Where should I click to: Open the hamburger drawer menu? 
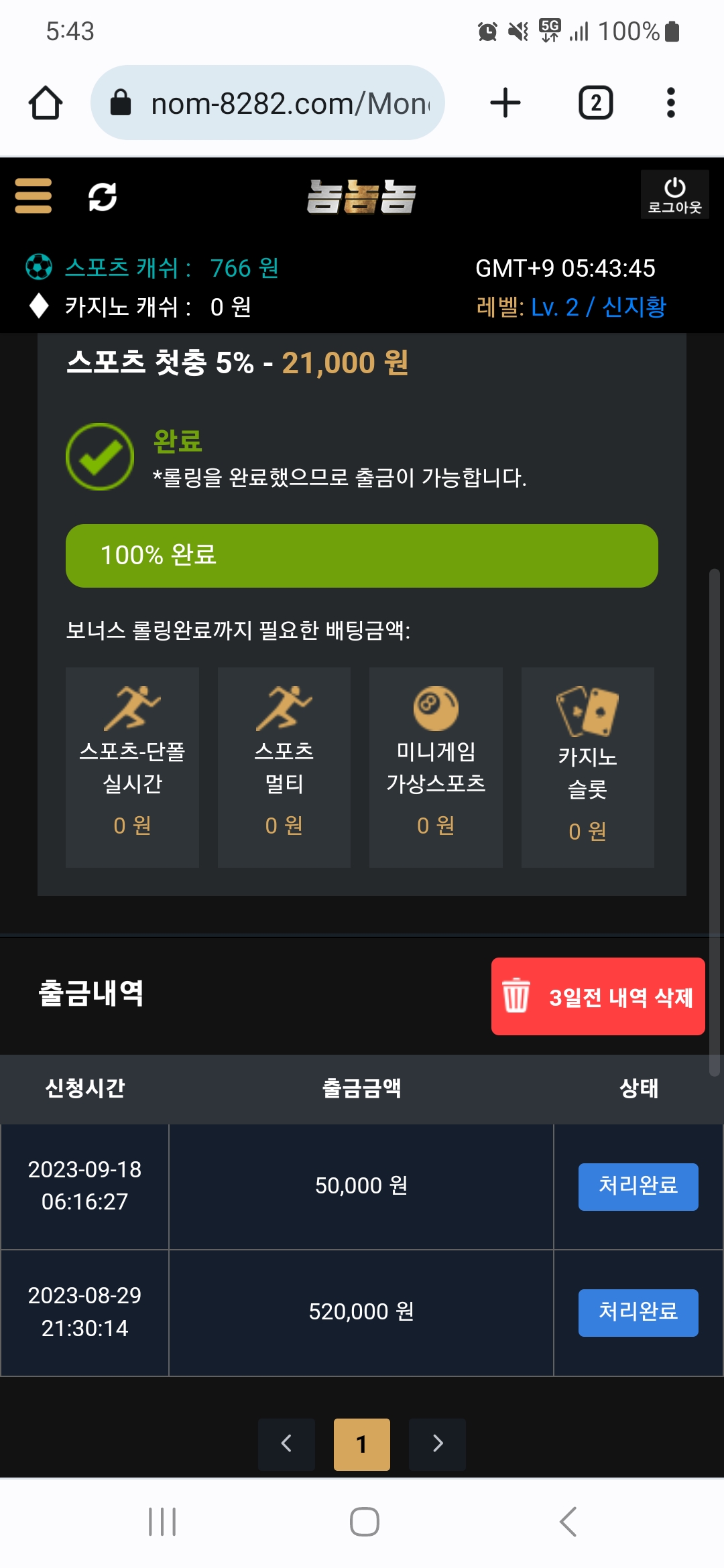33,196
